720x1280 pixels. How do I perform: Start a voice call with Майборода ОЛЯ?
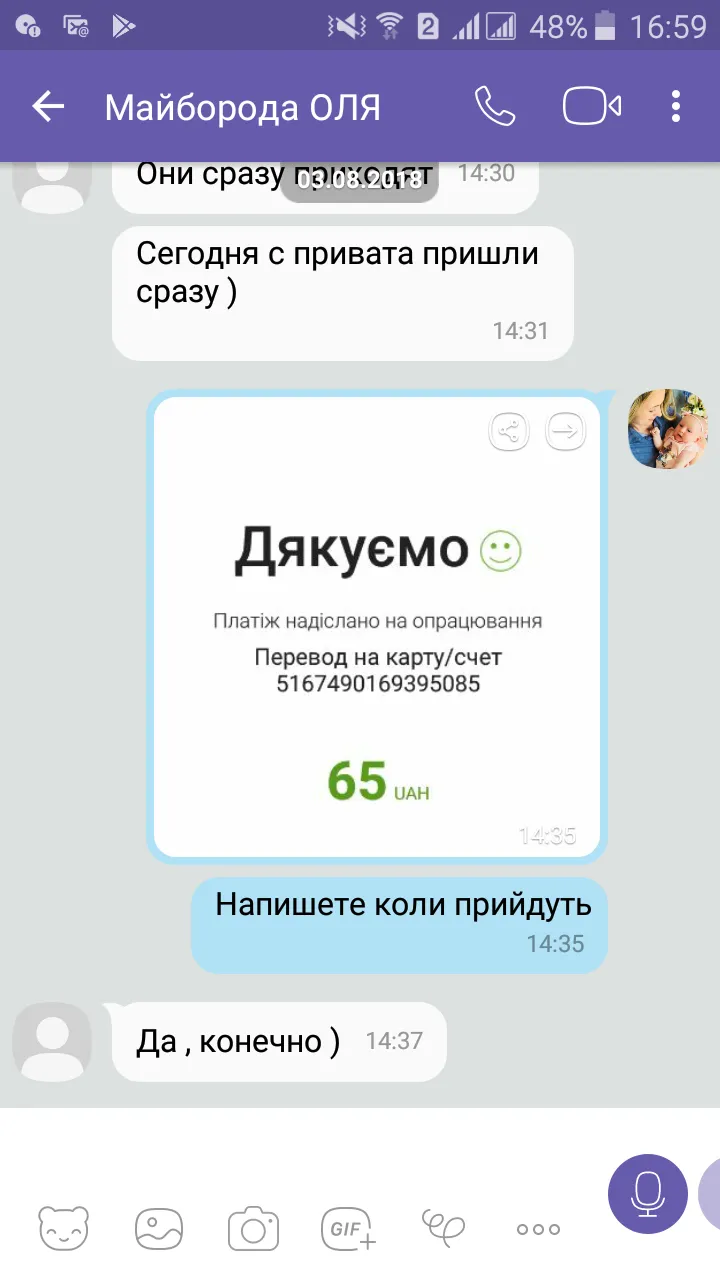(494, 106)
